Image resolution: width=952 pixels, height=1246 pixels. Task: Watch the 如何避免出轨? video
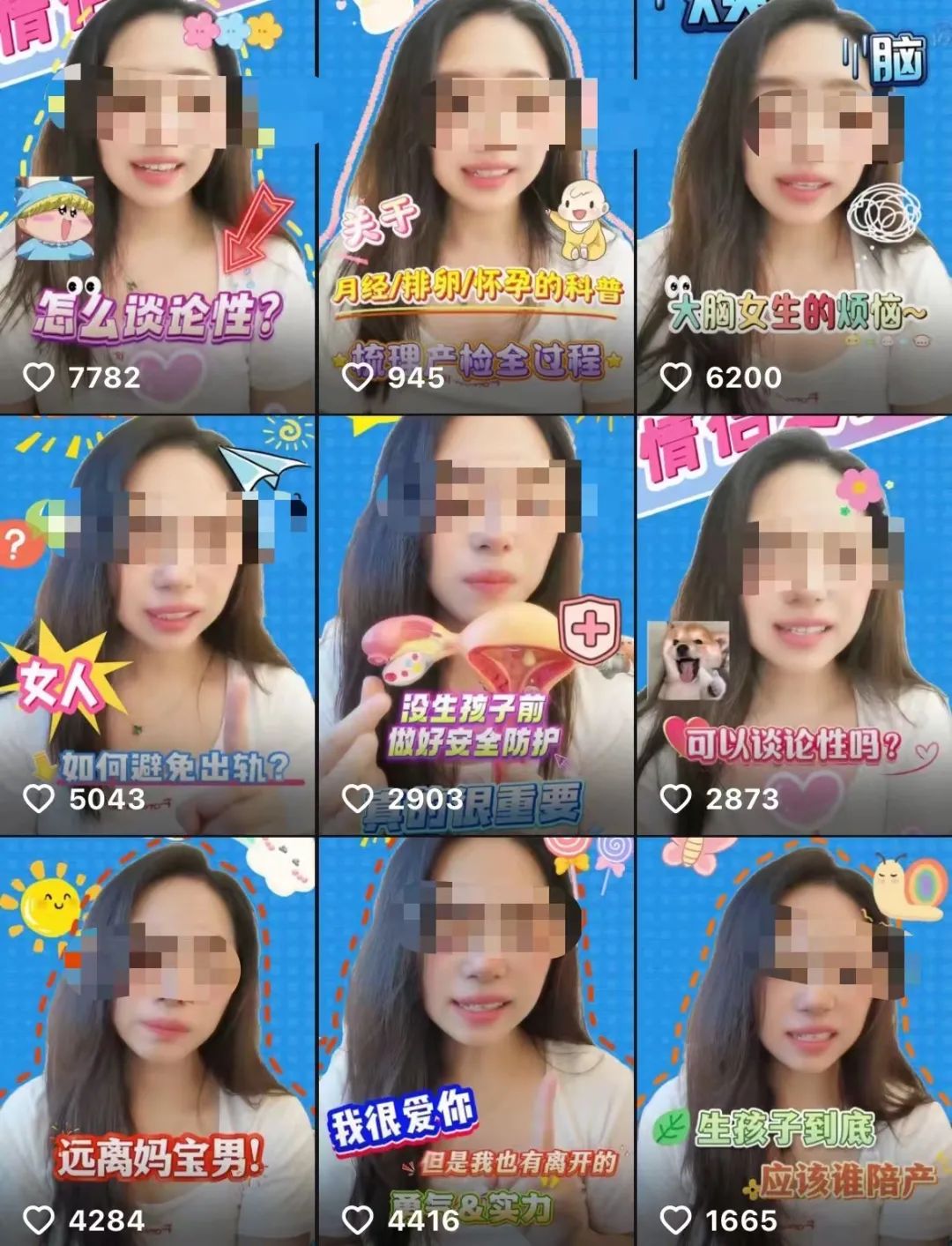157,625
